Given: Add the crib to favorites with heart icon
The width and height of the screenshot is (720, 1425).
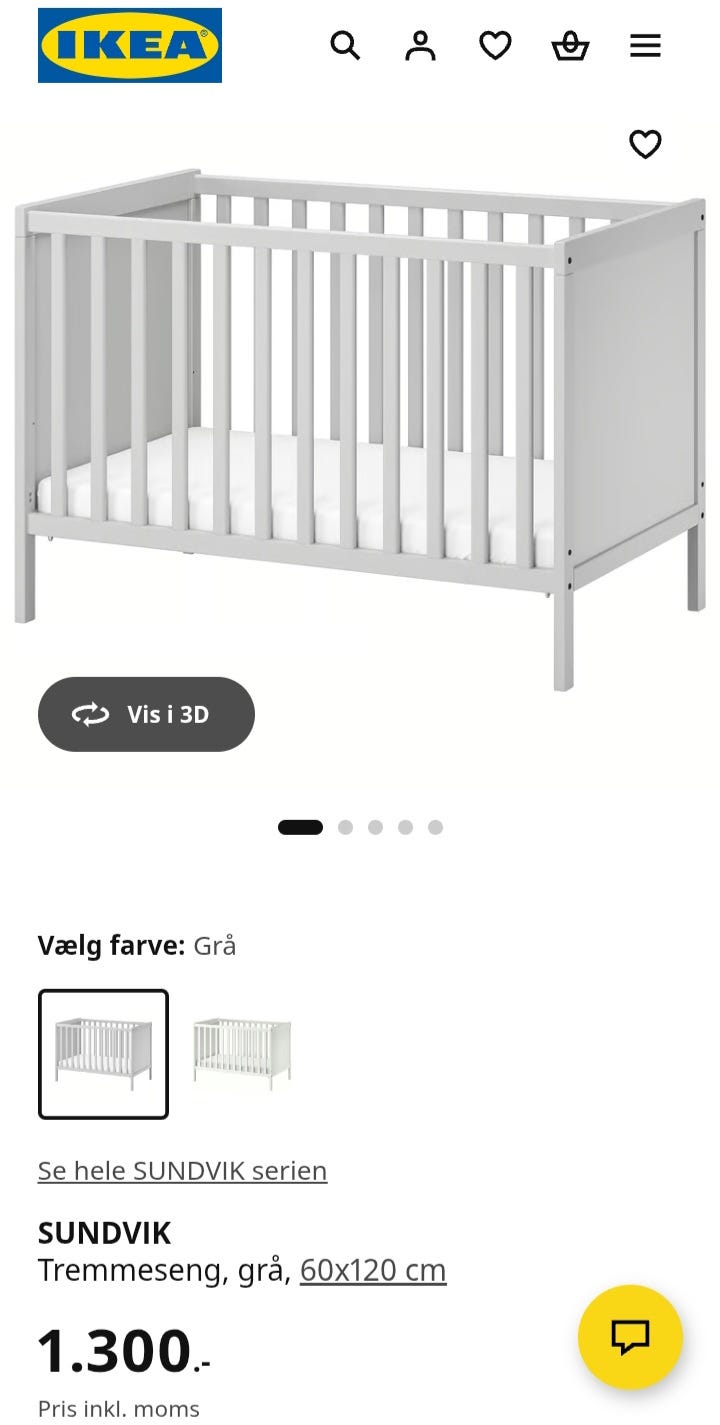Looking at the screenshot, I should click(645, 143).
